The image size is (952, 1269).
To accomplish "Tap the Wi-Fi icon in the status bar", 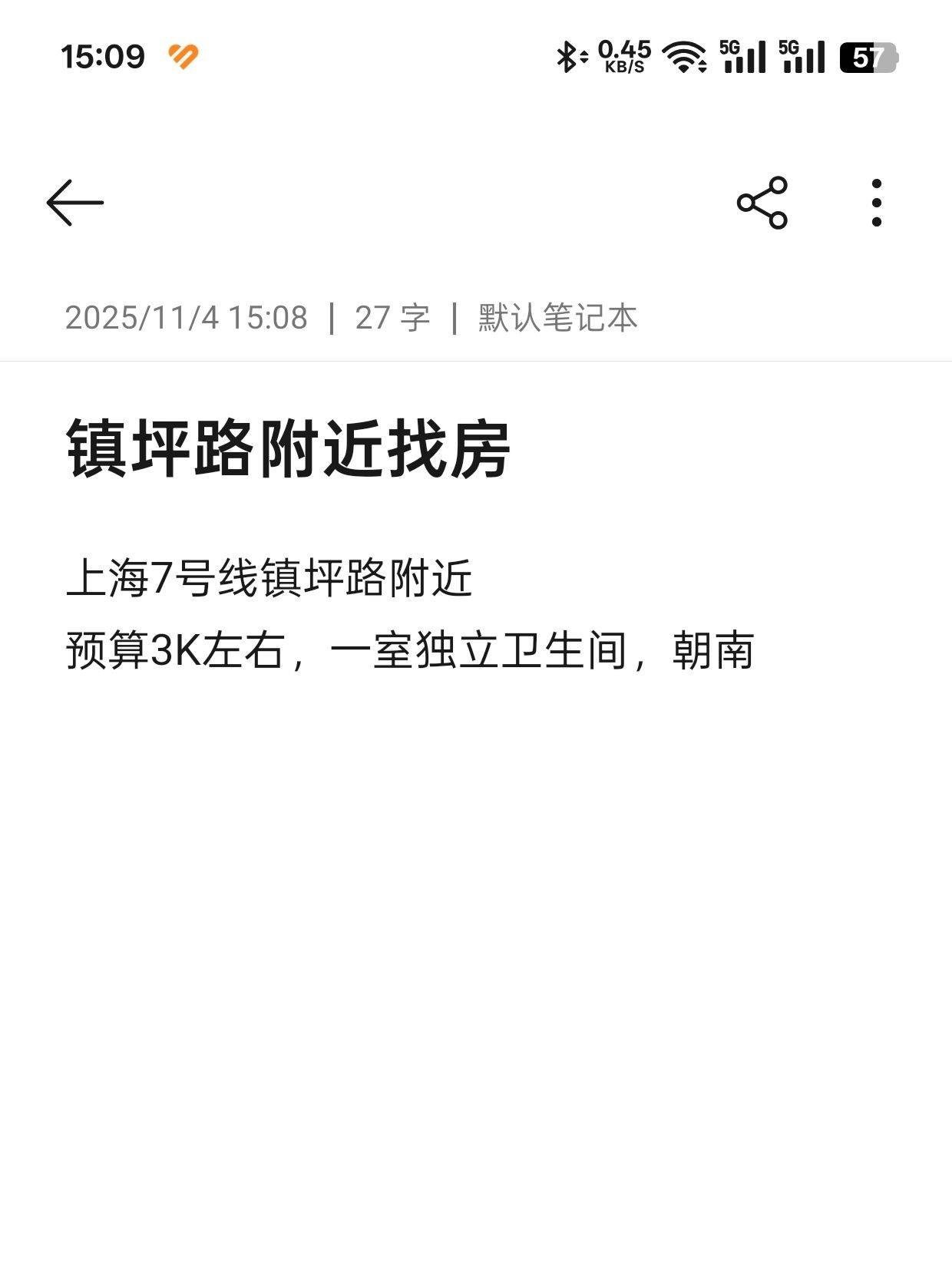I will [683, 55].
